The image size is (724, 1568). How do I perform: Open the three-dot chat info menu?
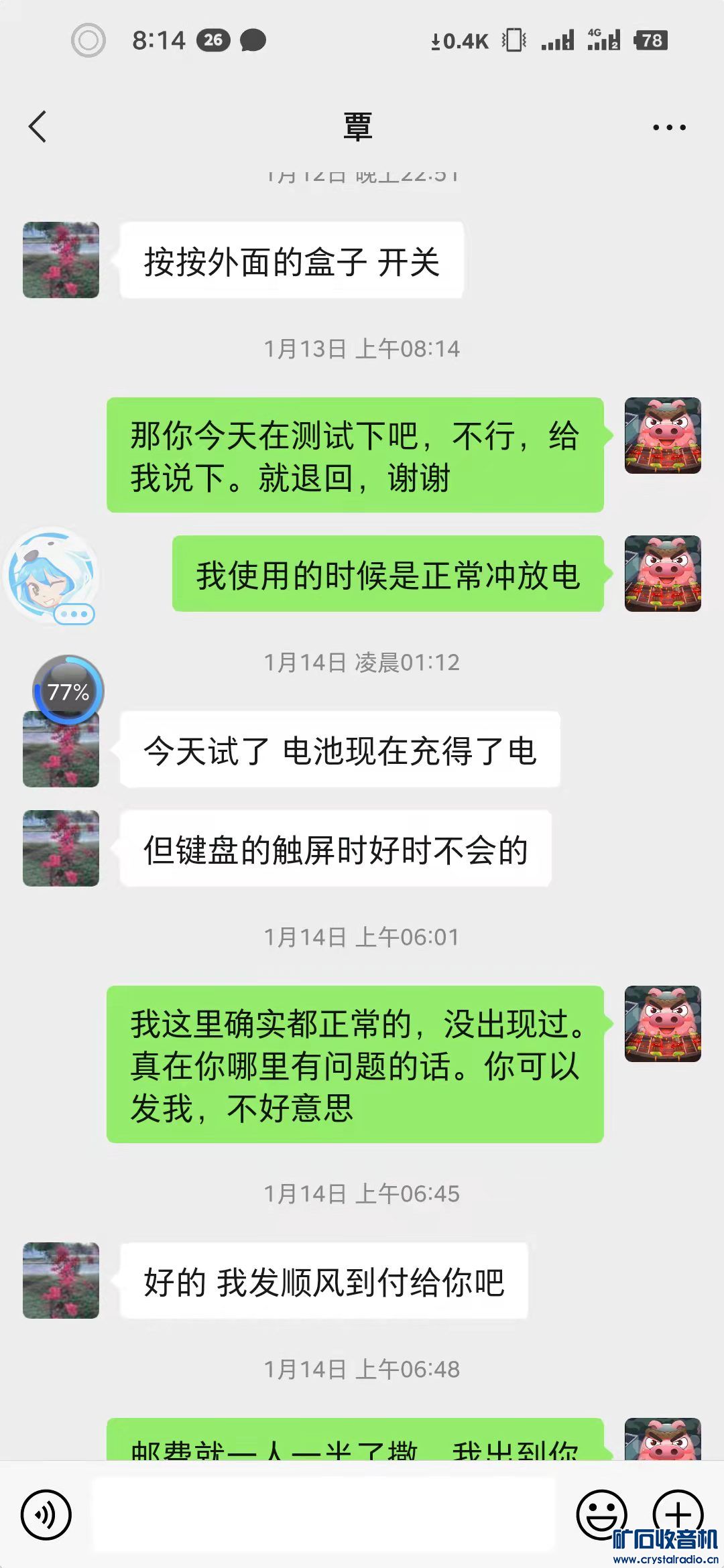point(669,127)
